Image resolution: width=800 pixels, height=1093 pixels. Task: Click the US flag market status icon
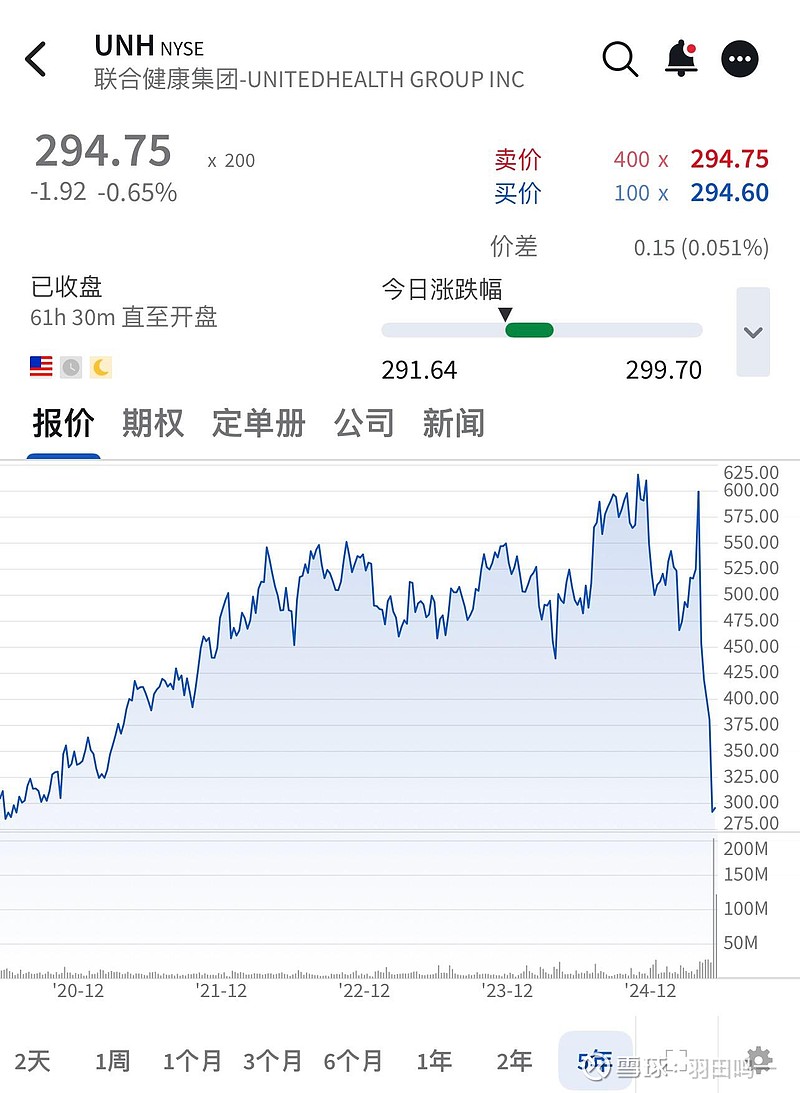pos(41,366)
